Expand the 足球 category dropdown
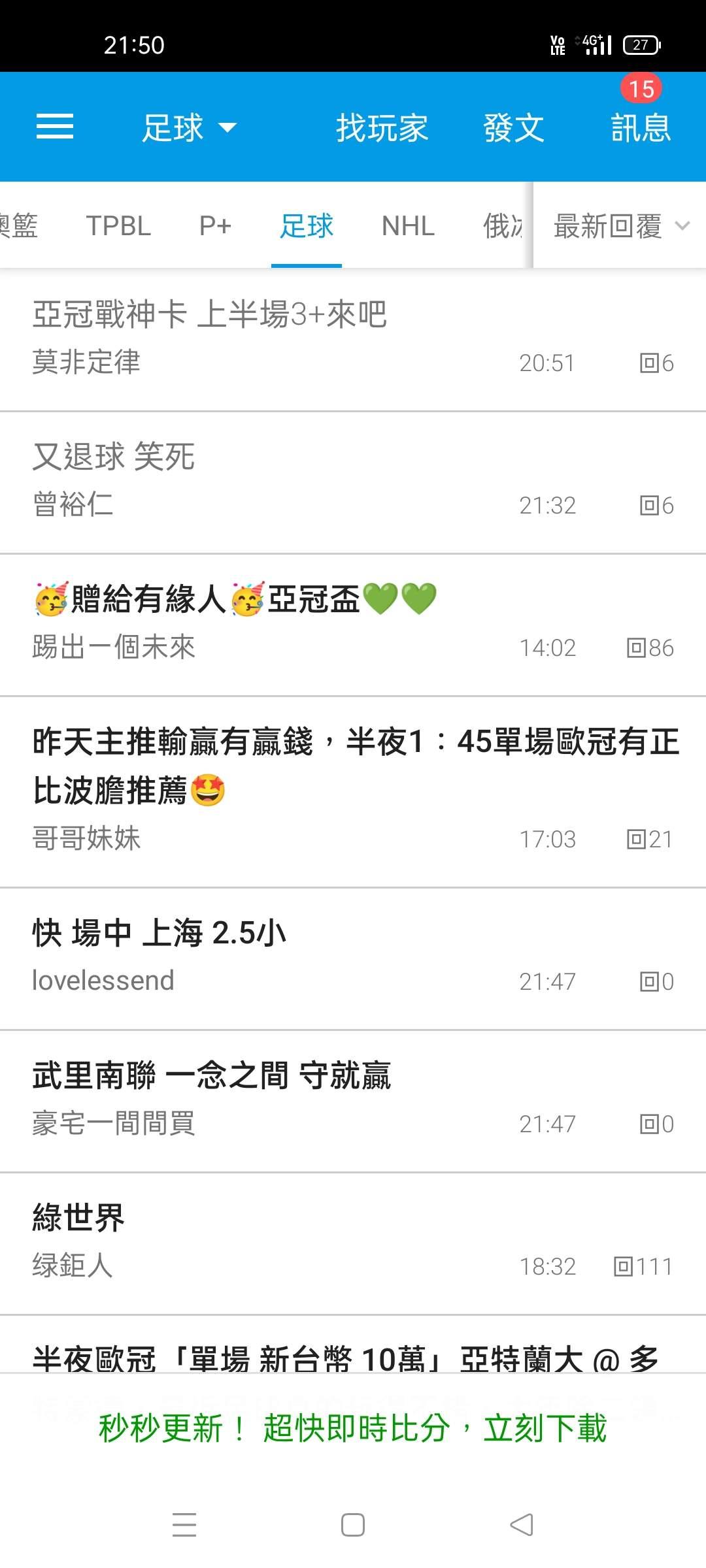The width and height of the screenshot is (706, 1568). pyautogui.click(x=189, y=127)
